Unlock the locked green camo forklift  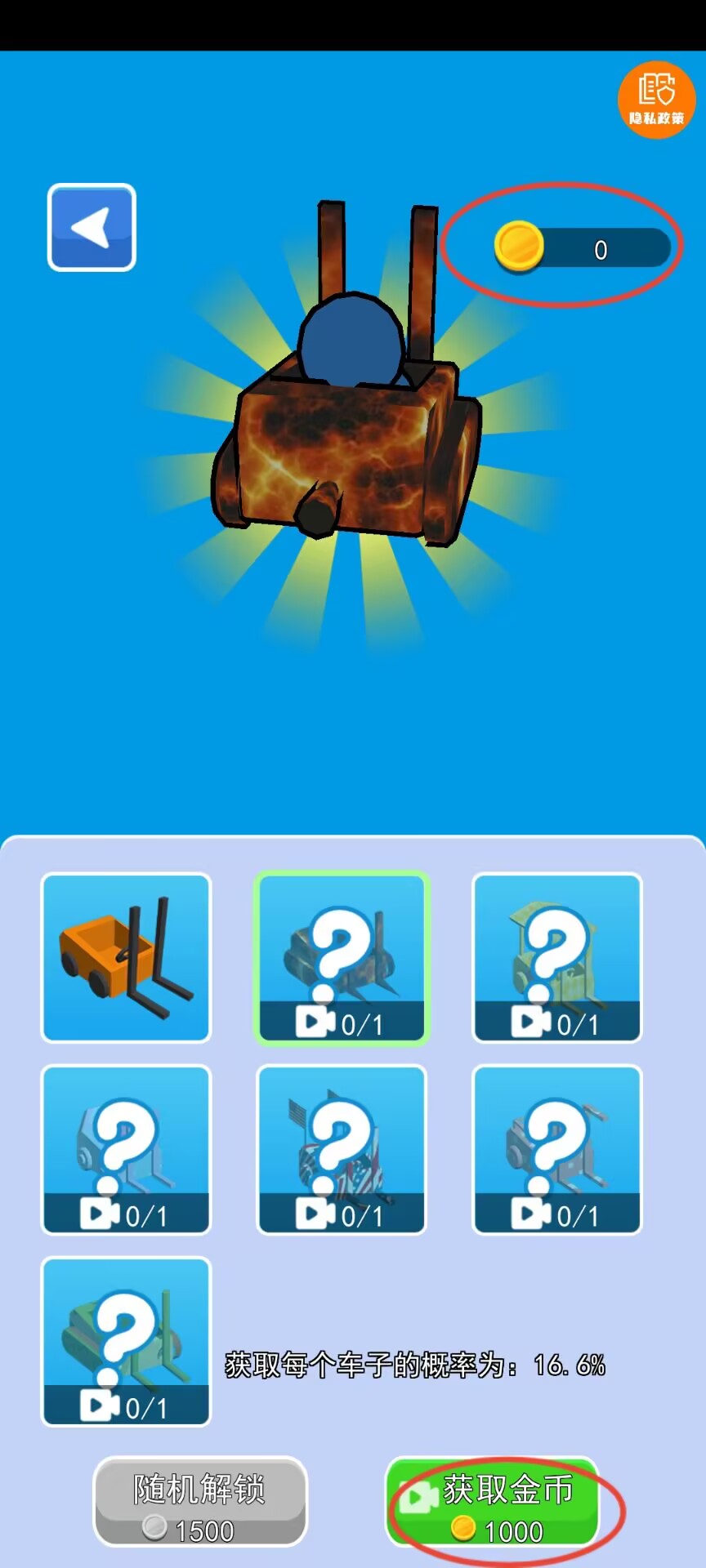click(557, 957)
